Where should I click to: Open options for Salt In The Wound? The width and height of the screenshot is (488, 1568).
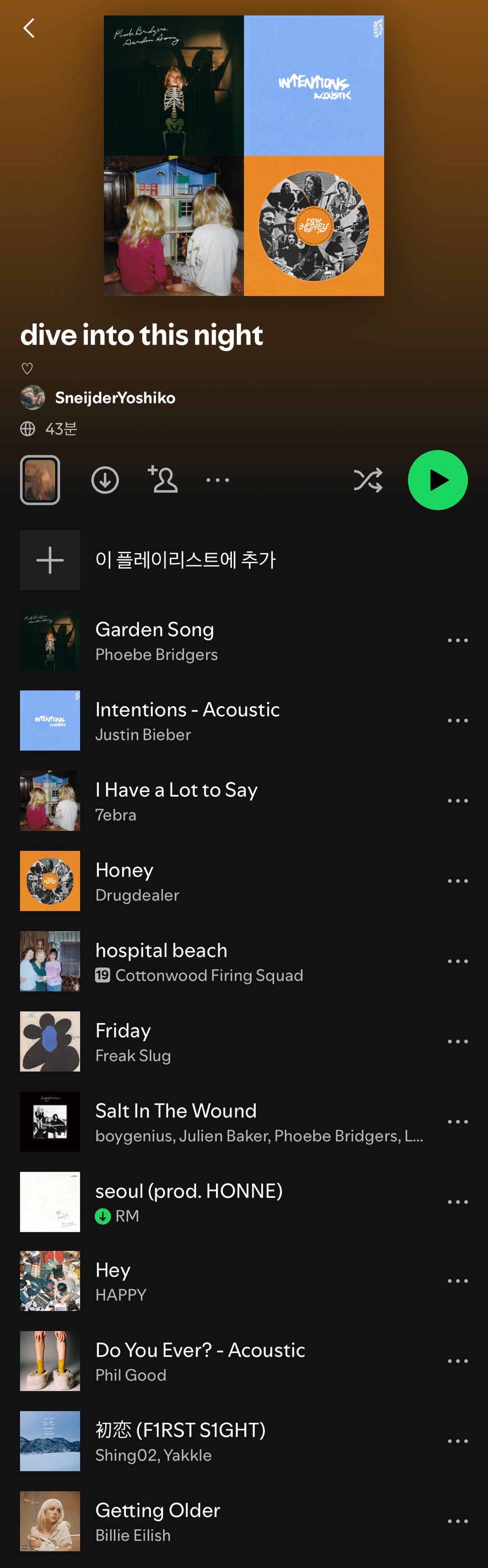pos(457,1122)
